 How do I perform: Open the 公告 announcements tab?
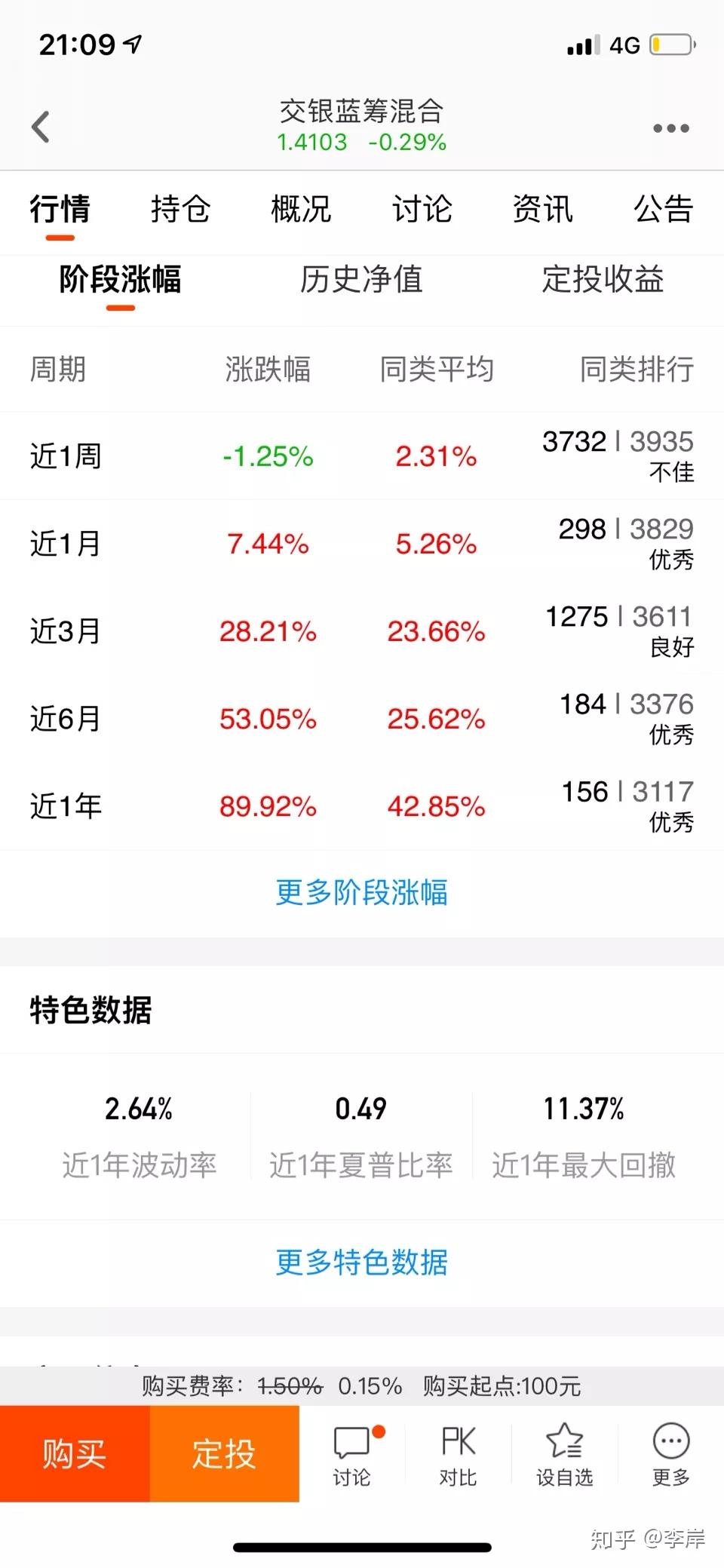click(x=664, y=211)
